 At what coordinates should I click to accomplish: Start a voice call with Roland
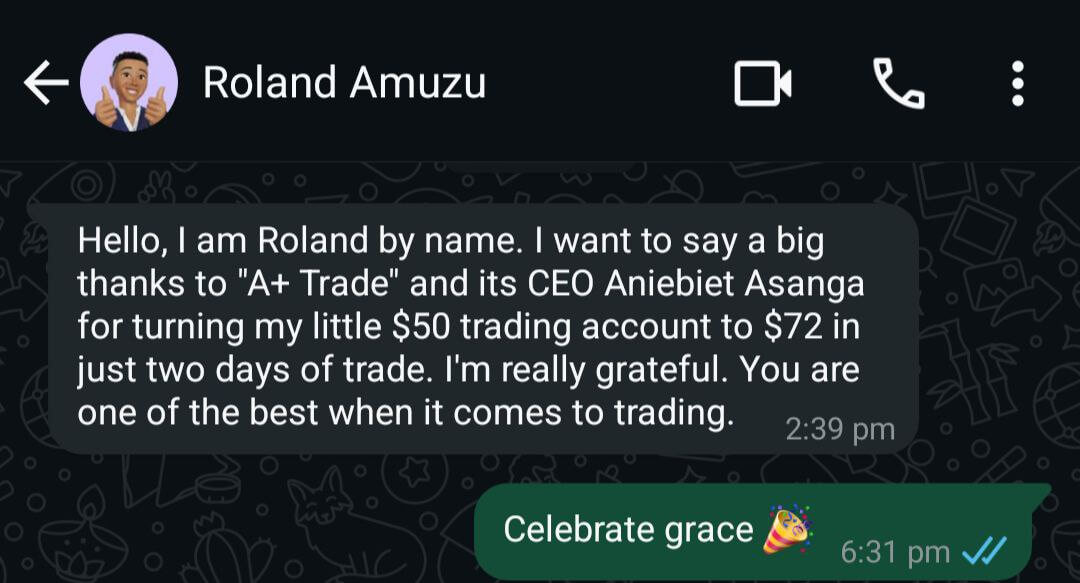899,84
